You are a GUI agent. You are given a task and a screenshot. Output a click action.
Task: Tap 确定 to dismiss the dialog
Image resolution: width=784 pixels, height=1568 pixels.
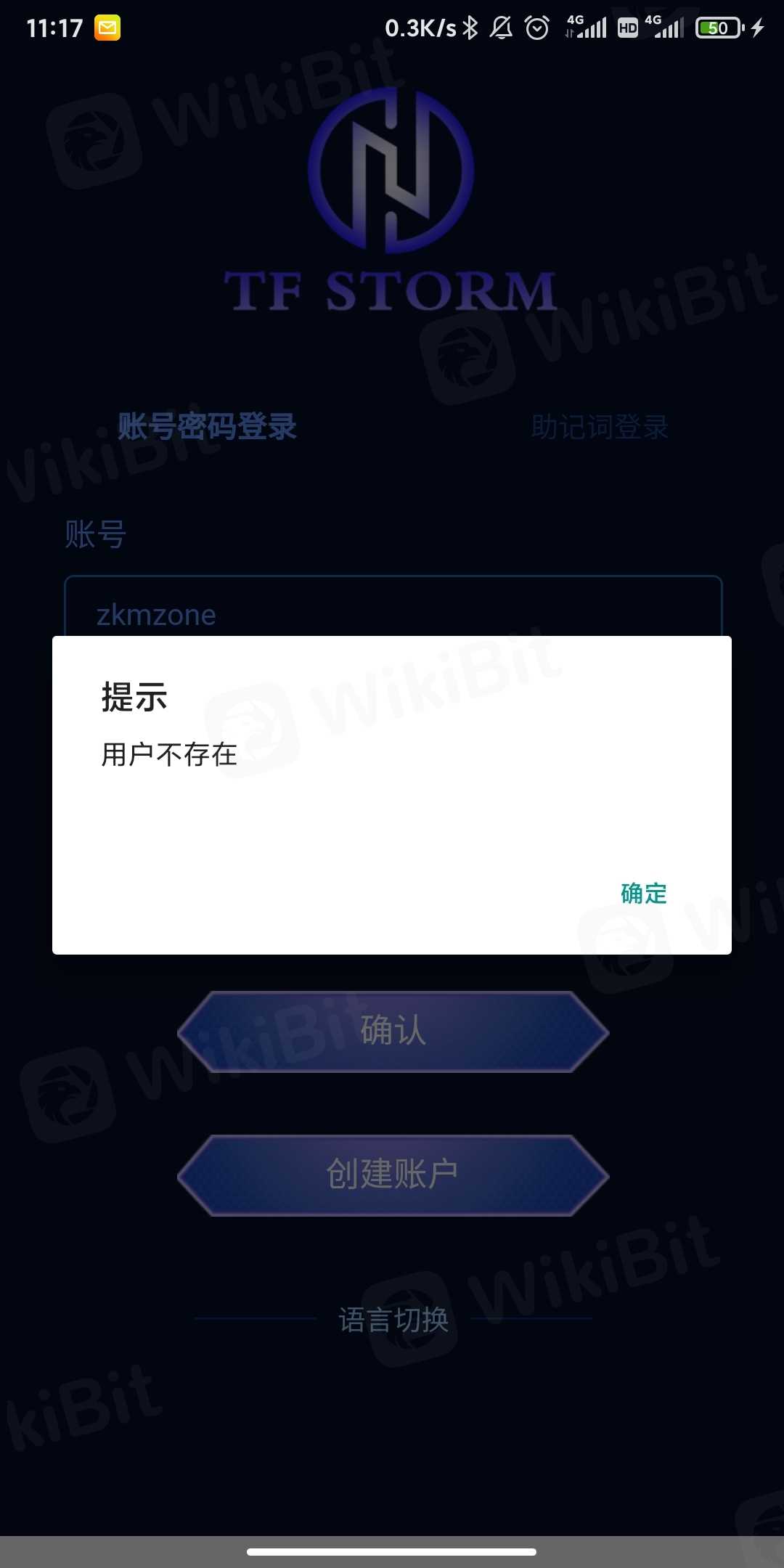click(x=643, y=893)
